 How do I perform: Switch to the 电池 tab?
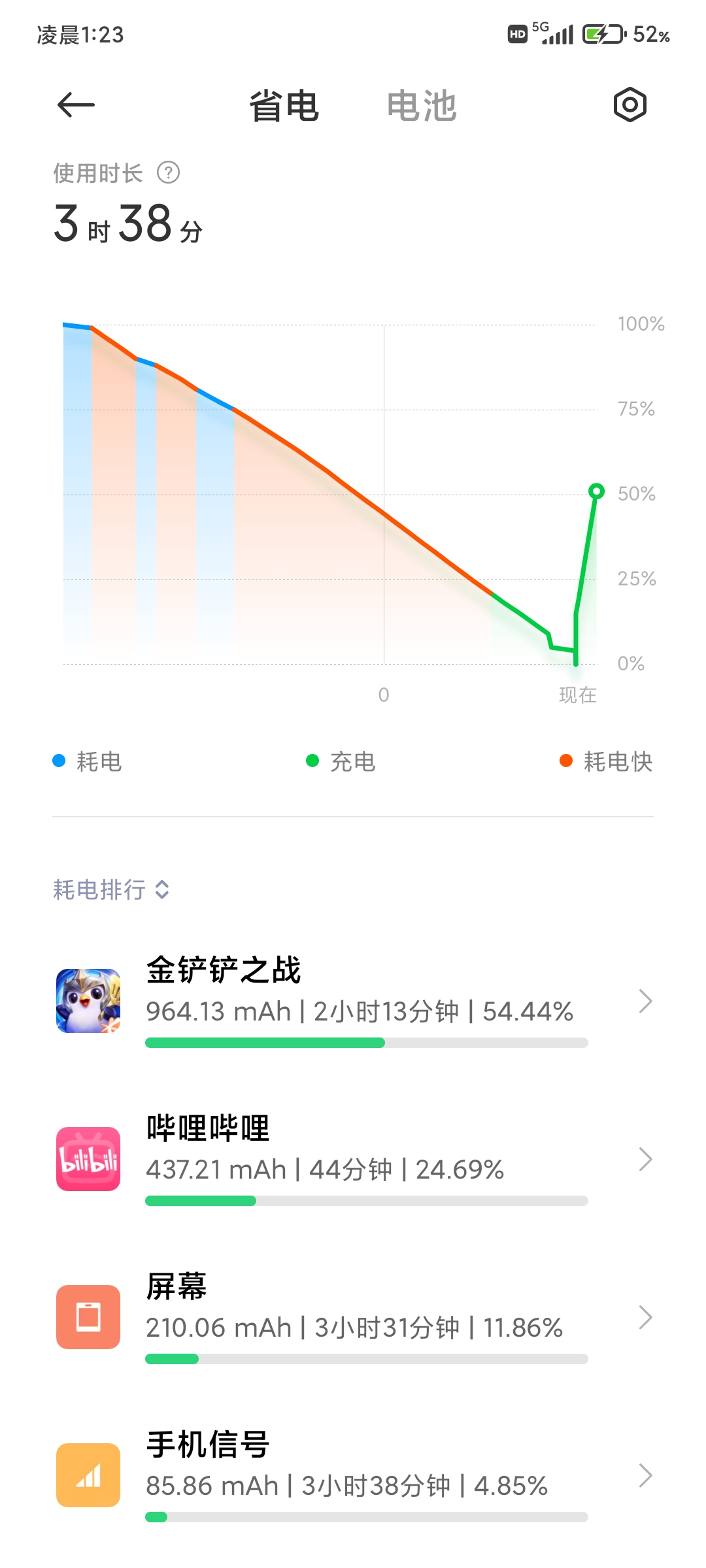[422, 106]
